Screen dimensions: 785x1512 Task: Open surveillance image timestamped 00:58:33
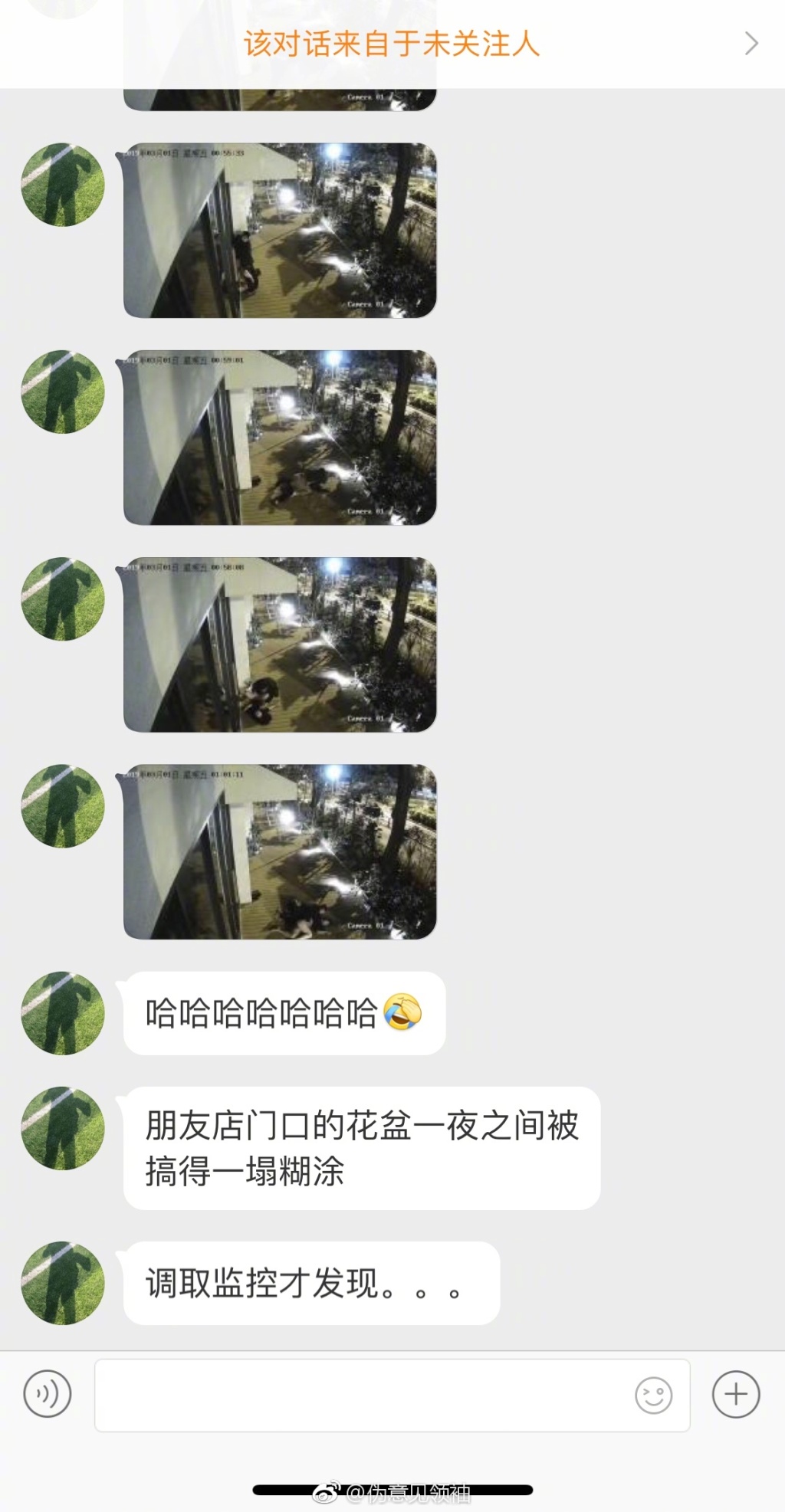coord(280,231)
